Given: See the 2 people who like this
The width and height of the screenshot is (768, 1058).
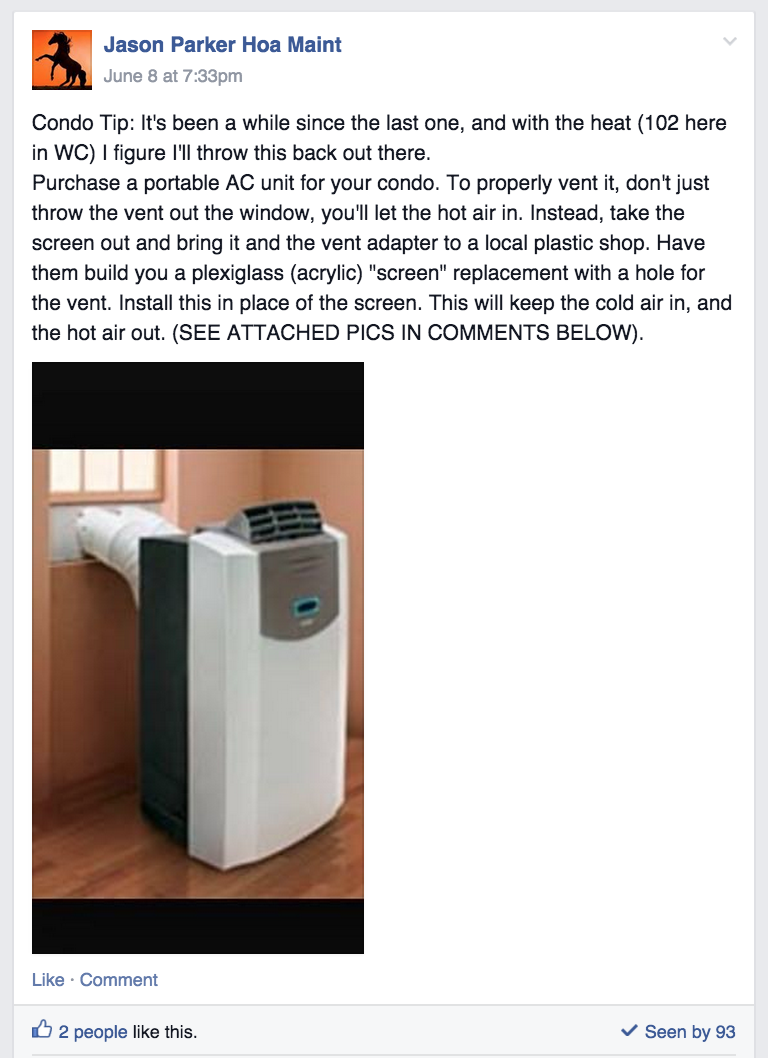Looking at the screenshot, I should pyautogui.click(x=93, y=1031).
